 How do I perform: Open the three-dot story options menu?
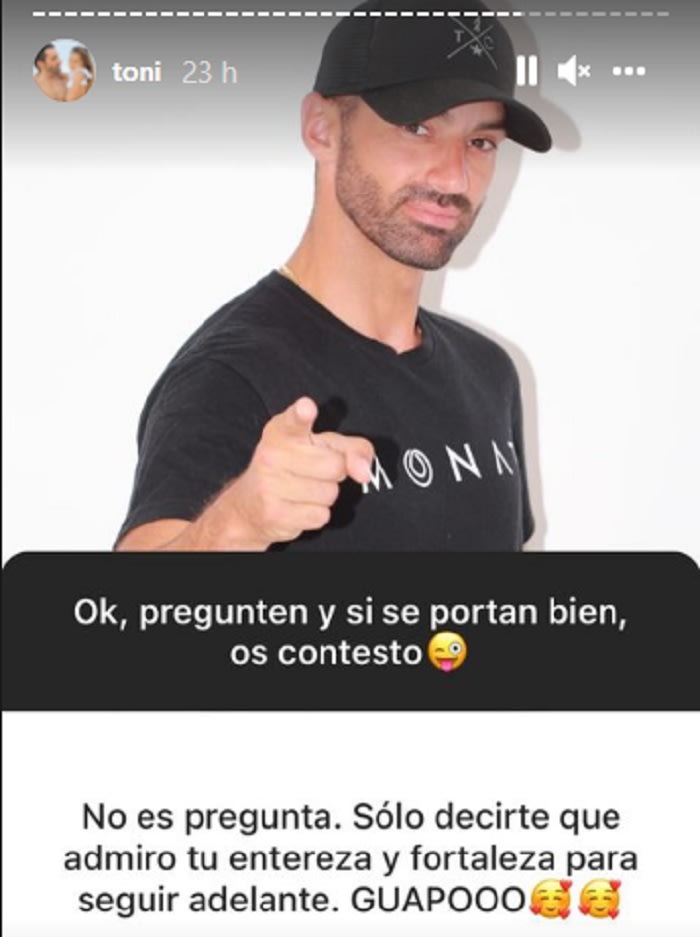629,71
